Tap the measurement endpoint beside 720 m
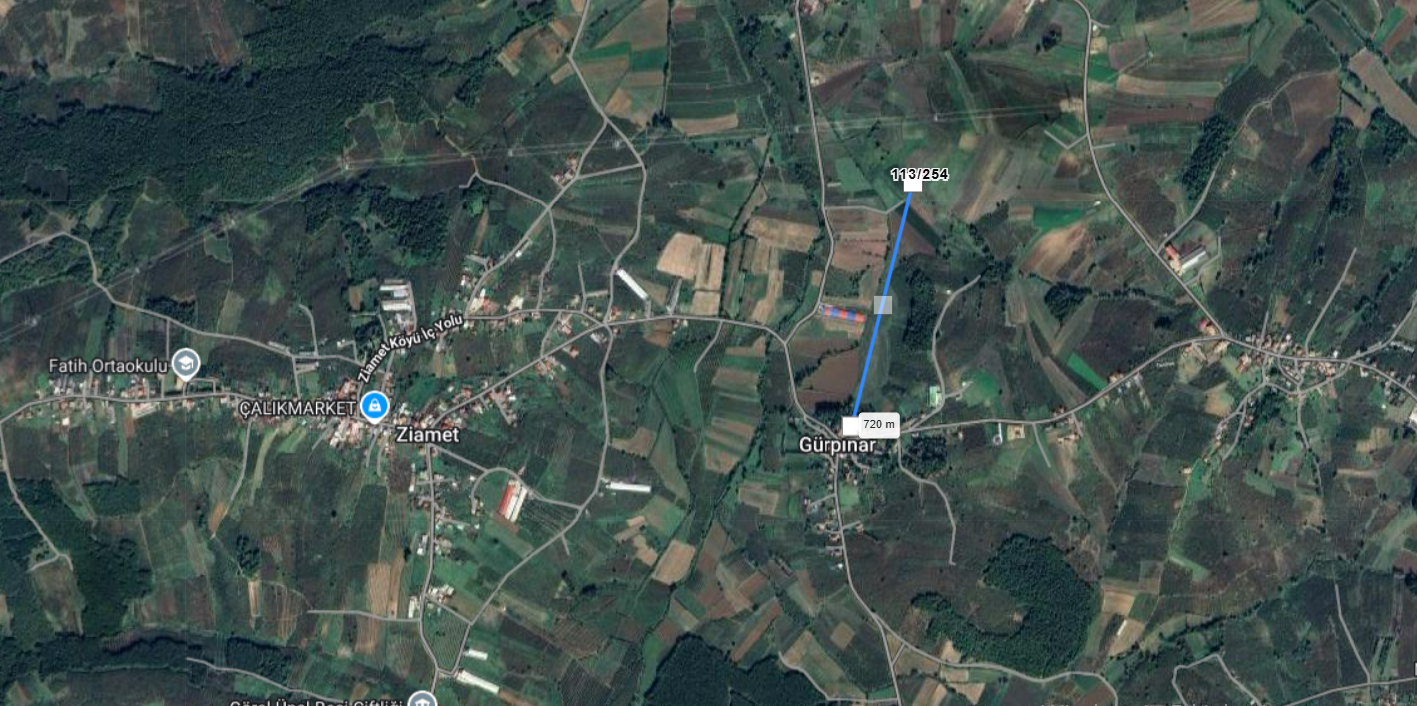 851,426
